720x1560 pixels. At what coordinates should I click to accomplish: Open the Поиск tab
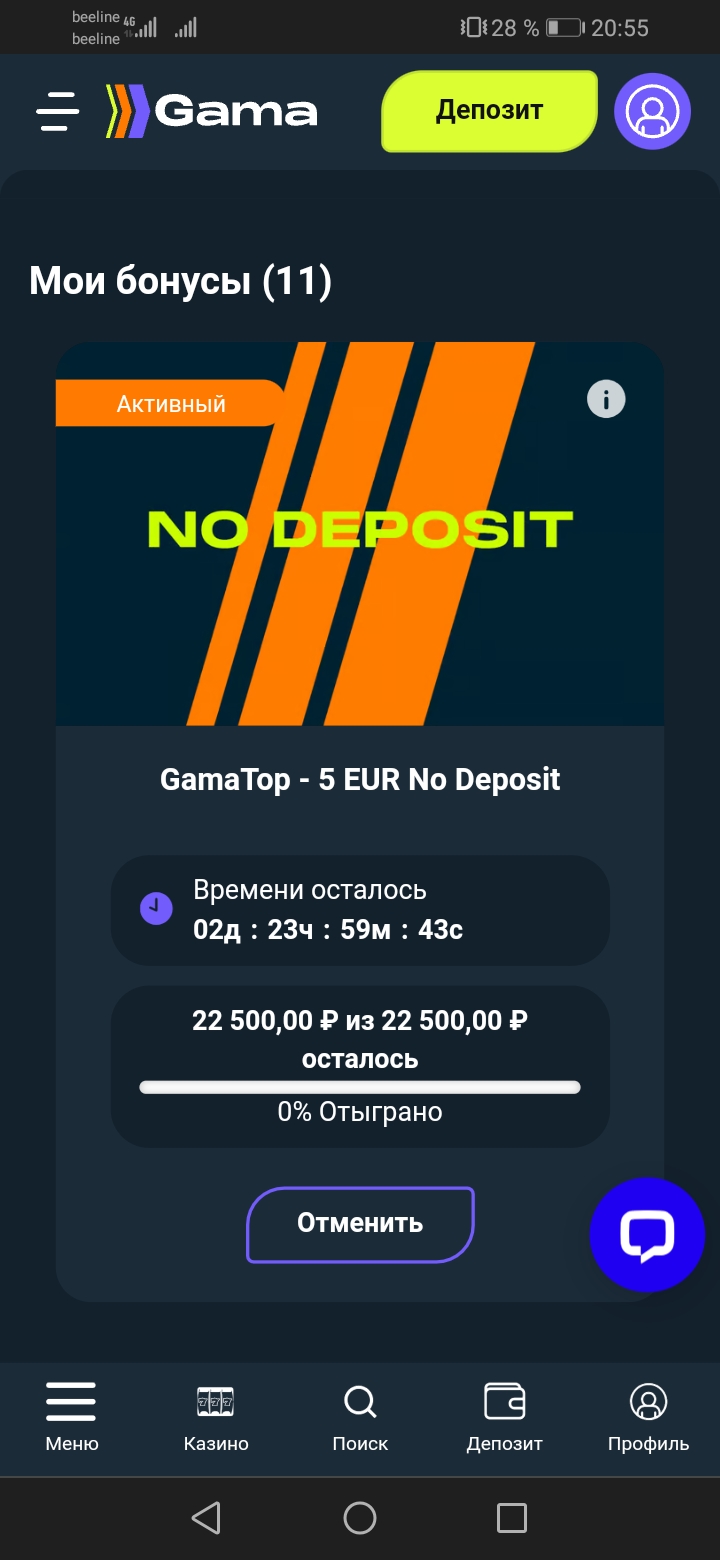(360, 1415)
